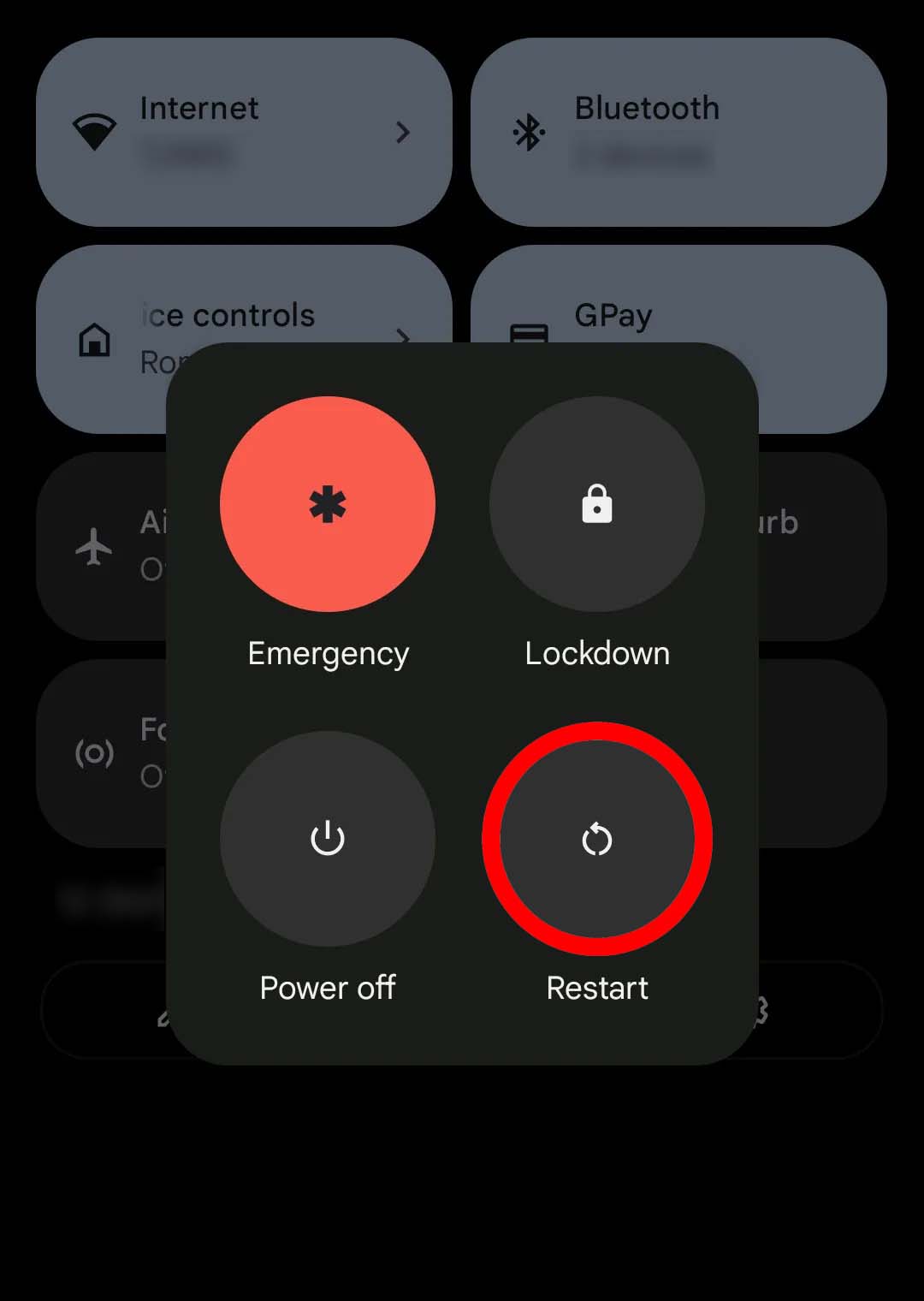
Task: Tap the Emergency asterisk icon
Action: coord(328,505)
